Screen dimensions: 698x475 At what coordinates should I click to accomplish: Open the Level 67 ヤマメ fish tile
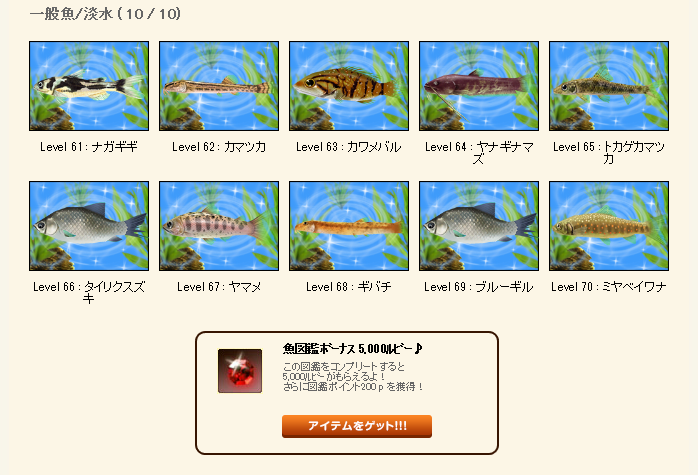coord(219,226)
